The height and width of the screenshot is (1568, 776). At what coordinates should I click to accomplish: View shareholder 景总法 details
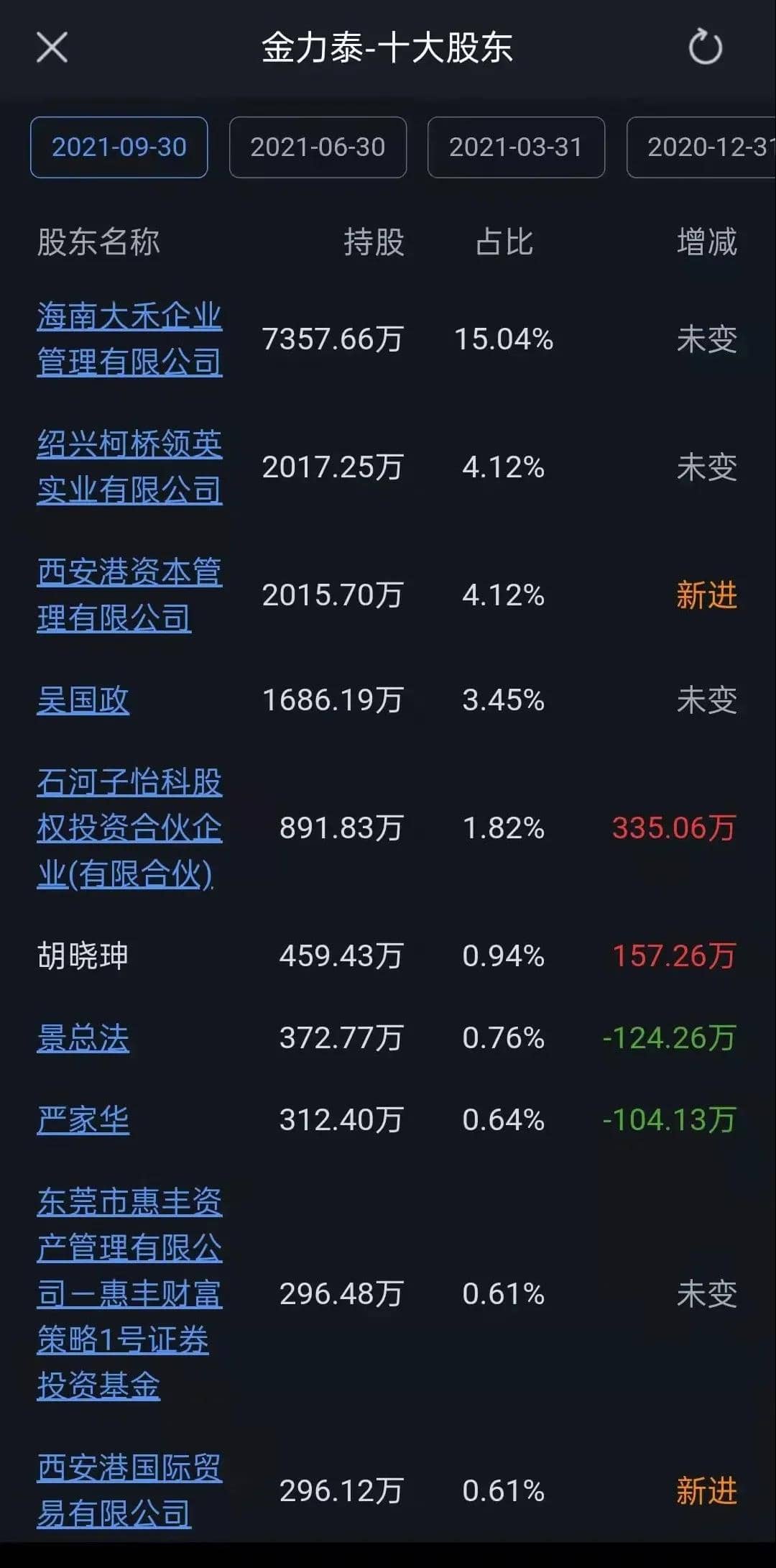click(x=83, y=1037)
